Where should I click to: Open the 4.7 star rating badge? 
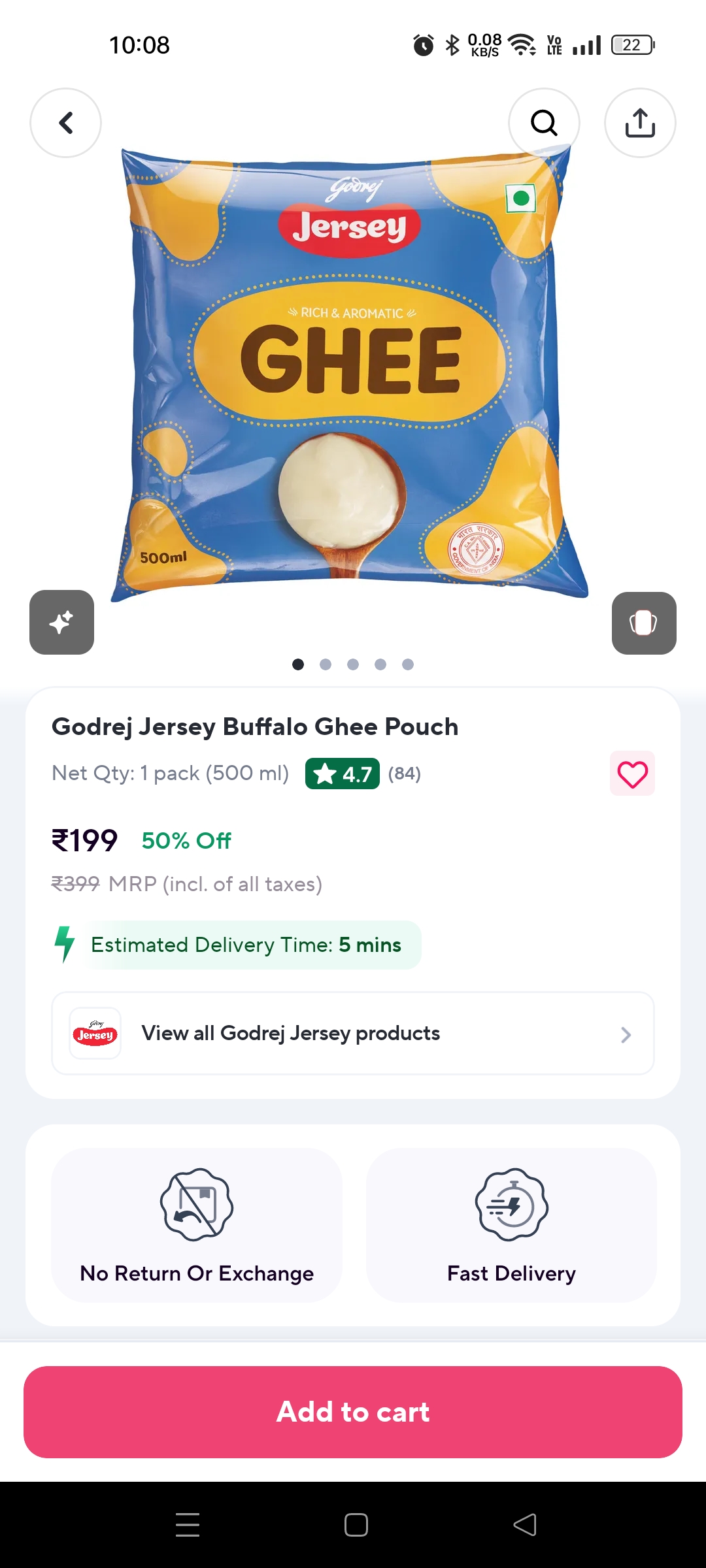pos(342,774)
